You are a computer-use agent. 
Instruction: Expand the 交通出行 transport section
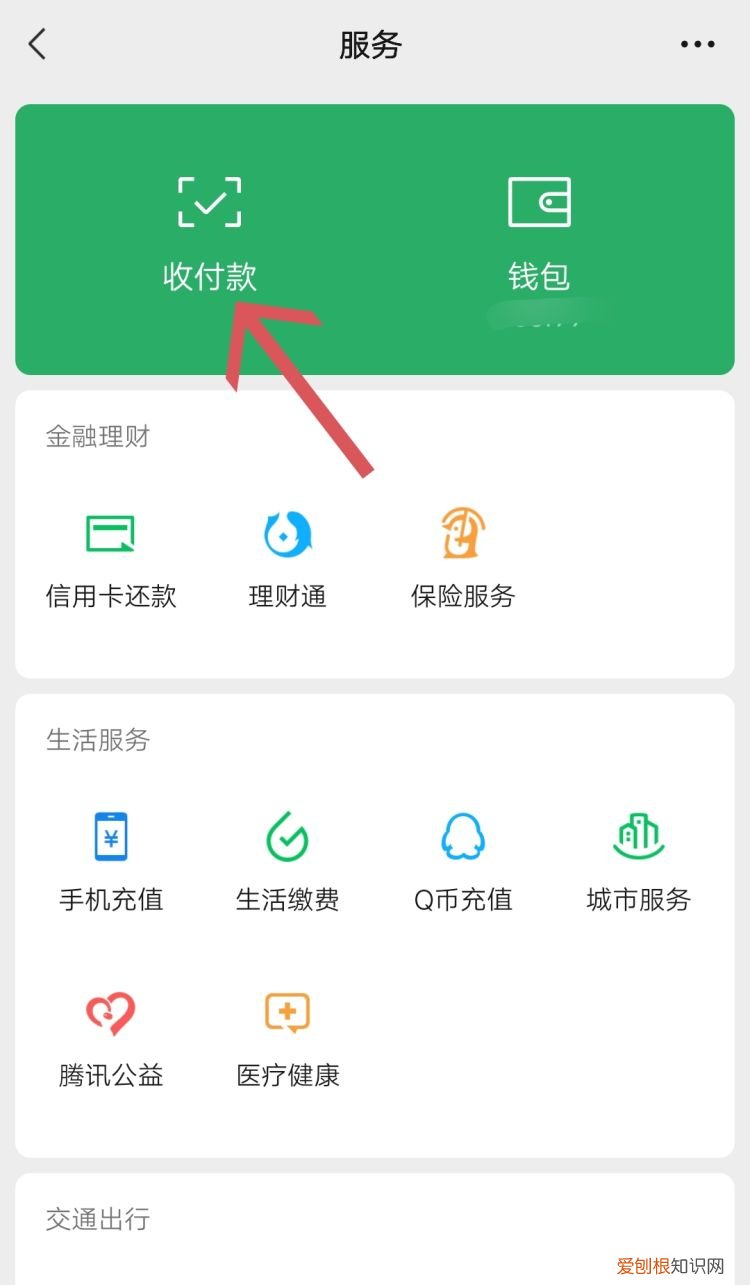click(96, 1220)
